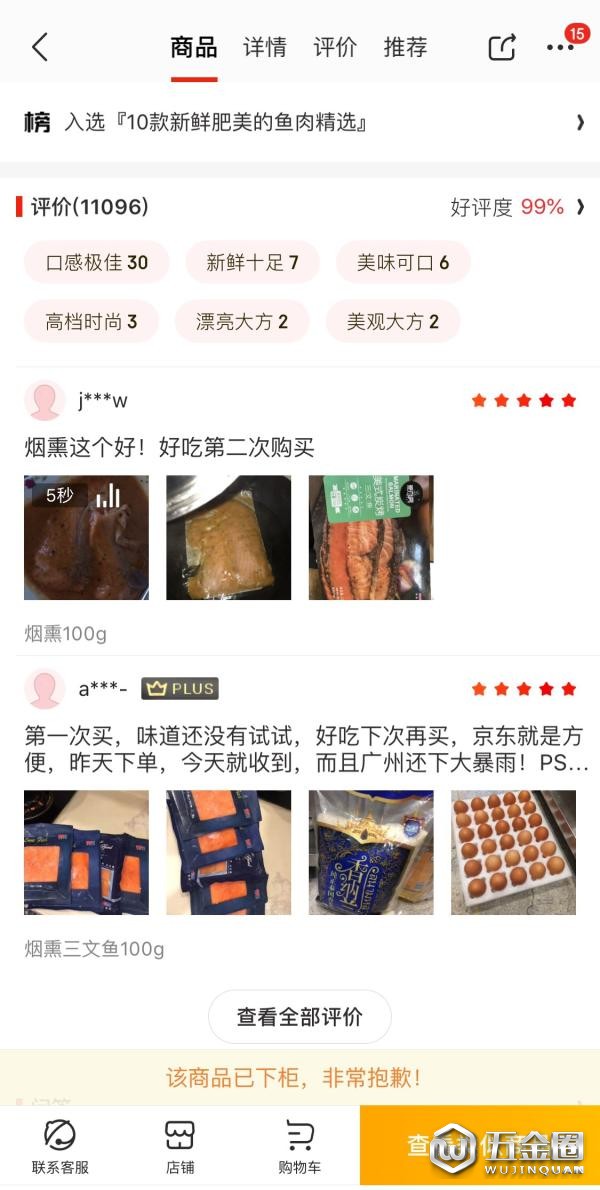Switch to the 详情 tab

[265, 47]
